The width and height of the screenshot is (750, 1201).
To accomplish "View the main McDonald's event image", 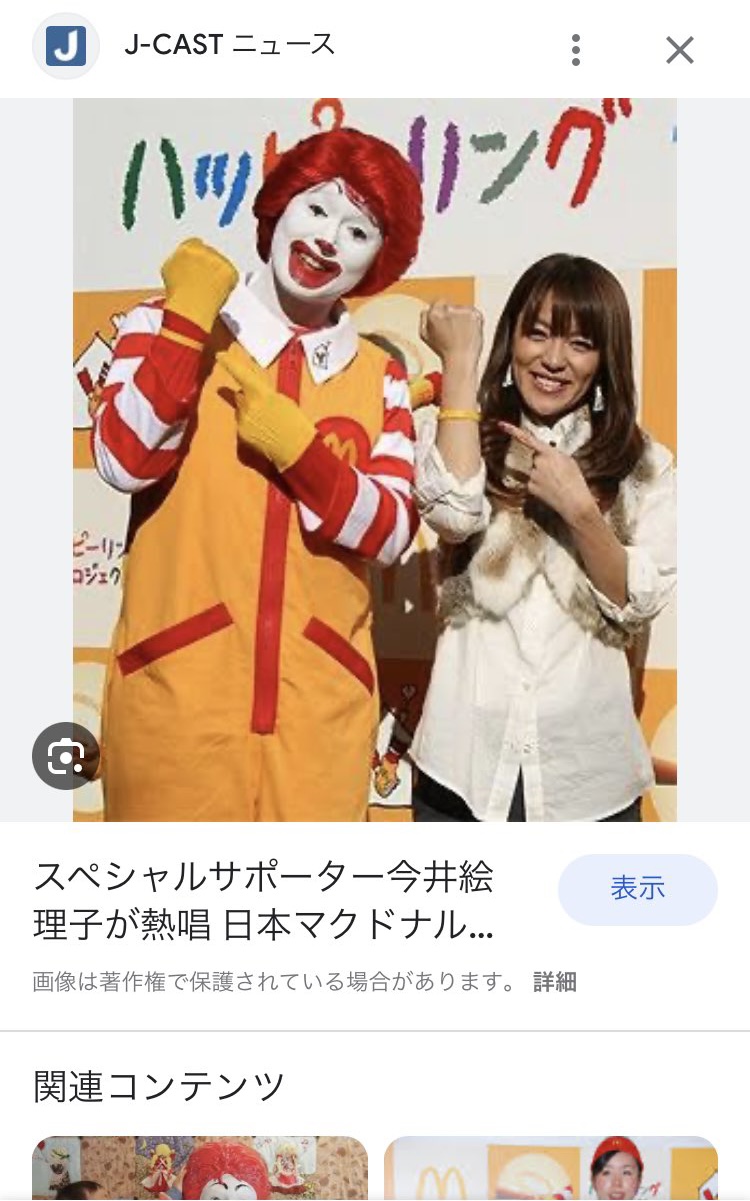I will [375, 460].
